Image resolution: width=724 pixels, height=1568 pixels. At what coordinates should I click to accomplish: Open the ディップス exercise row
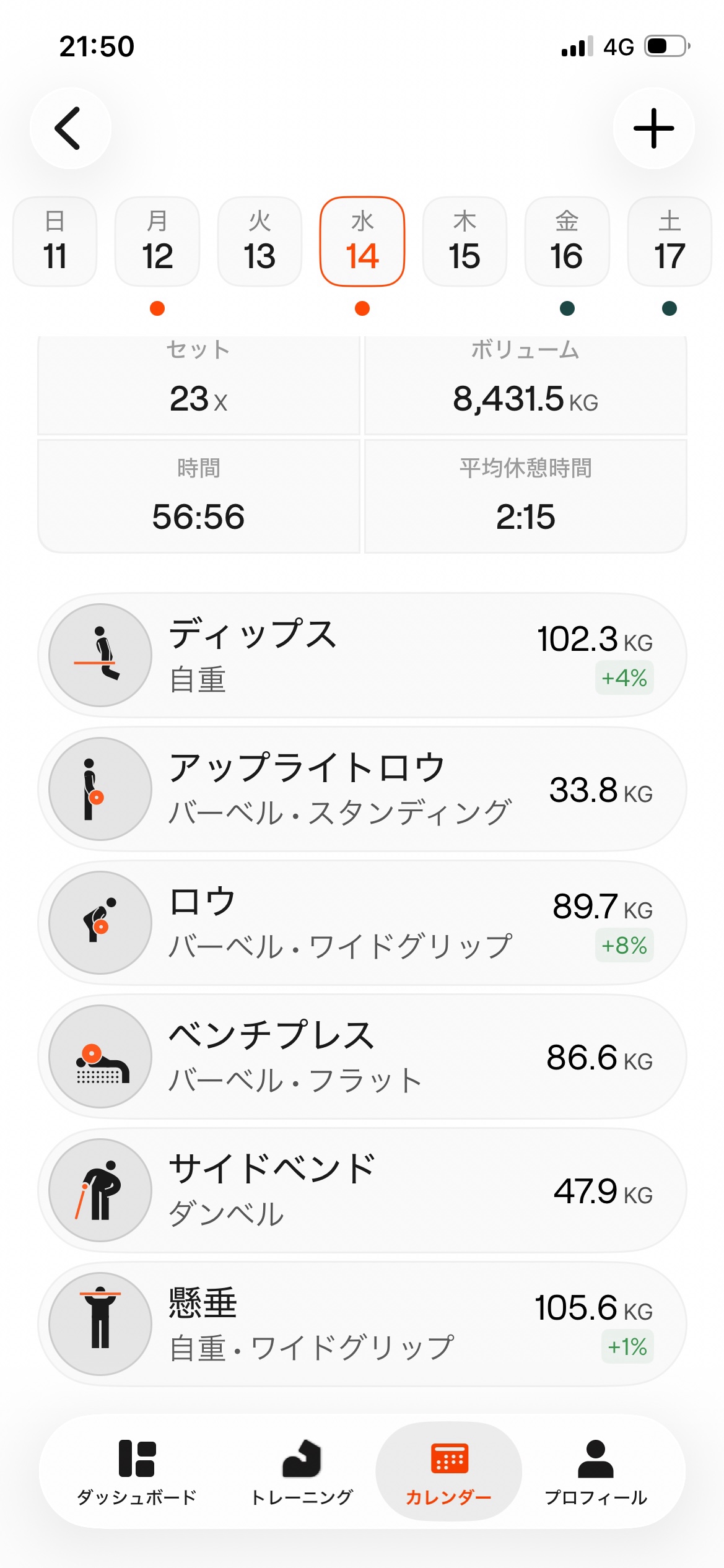coord(362,655)
